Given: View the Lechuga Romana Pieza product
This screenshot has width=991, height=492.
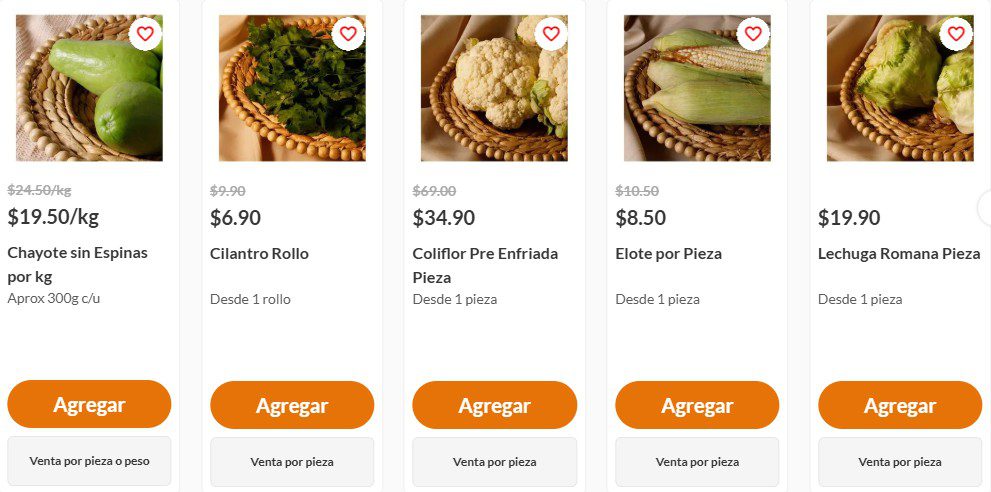Looking at the screenshot, I should click(x=900, y=88).
